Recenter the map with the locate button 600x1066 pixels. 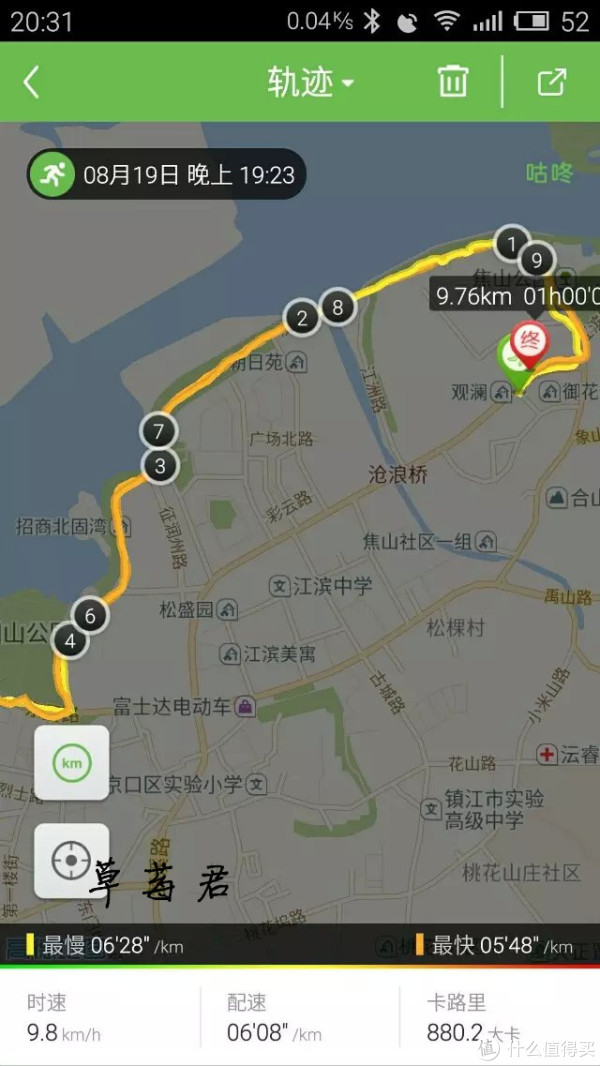click(71, 861)
